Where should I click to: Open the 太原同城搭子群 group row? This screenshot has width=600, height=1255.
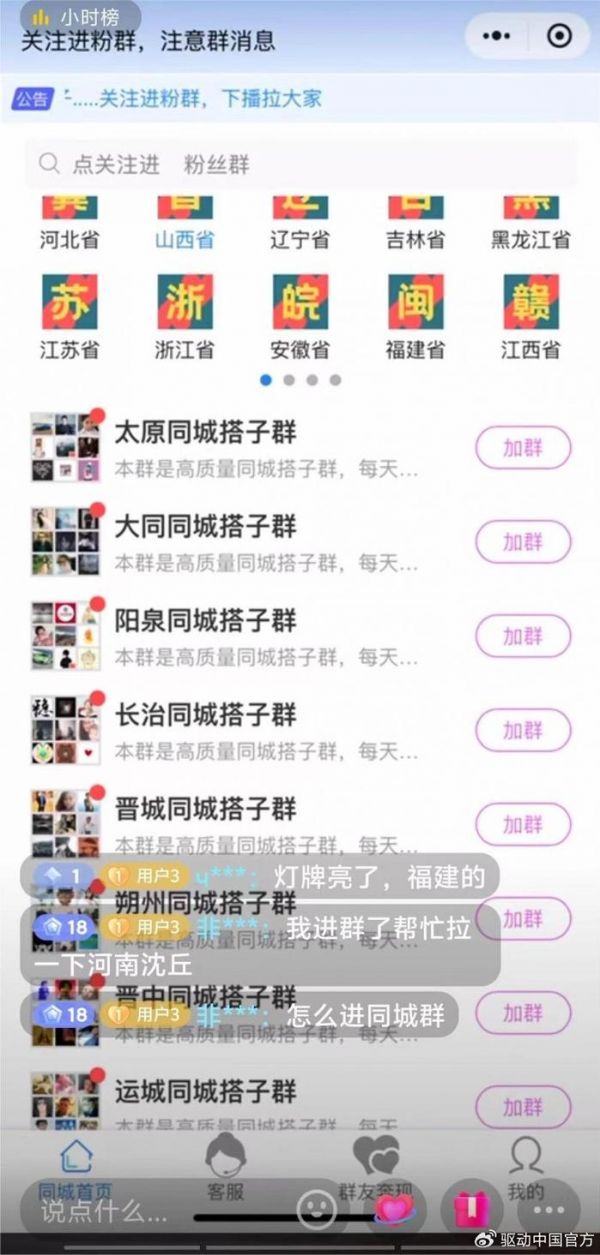250,448
